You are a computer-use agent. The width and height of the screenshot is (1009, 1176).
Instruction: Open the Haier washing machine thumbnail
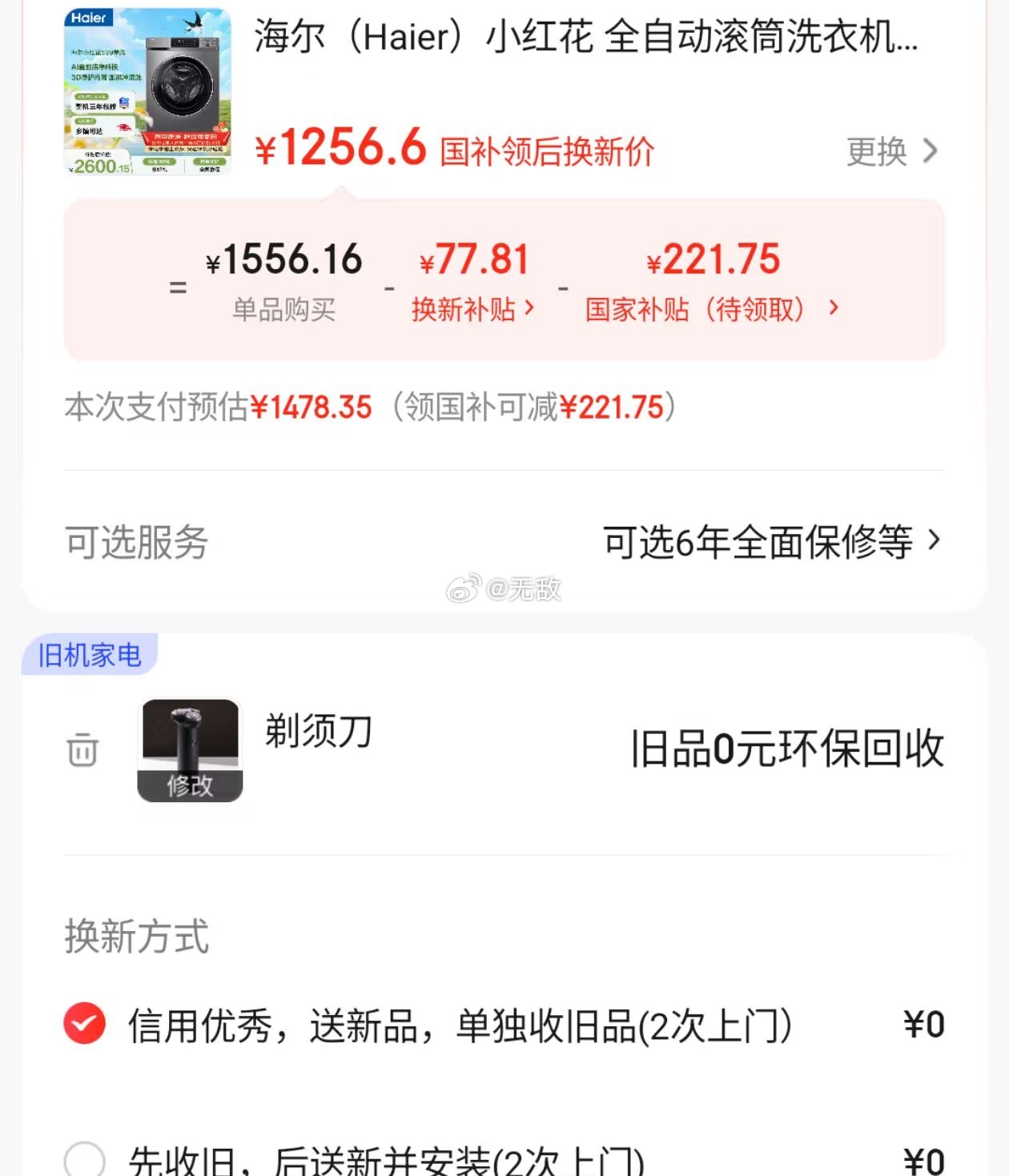tap(147, 91)
